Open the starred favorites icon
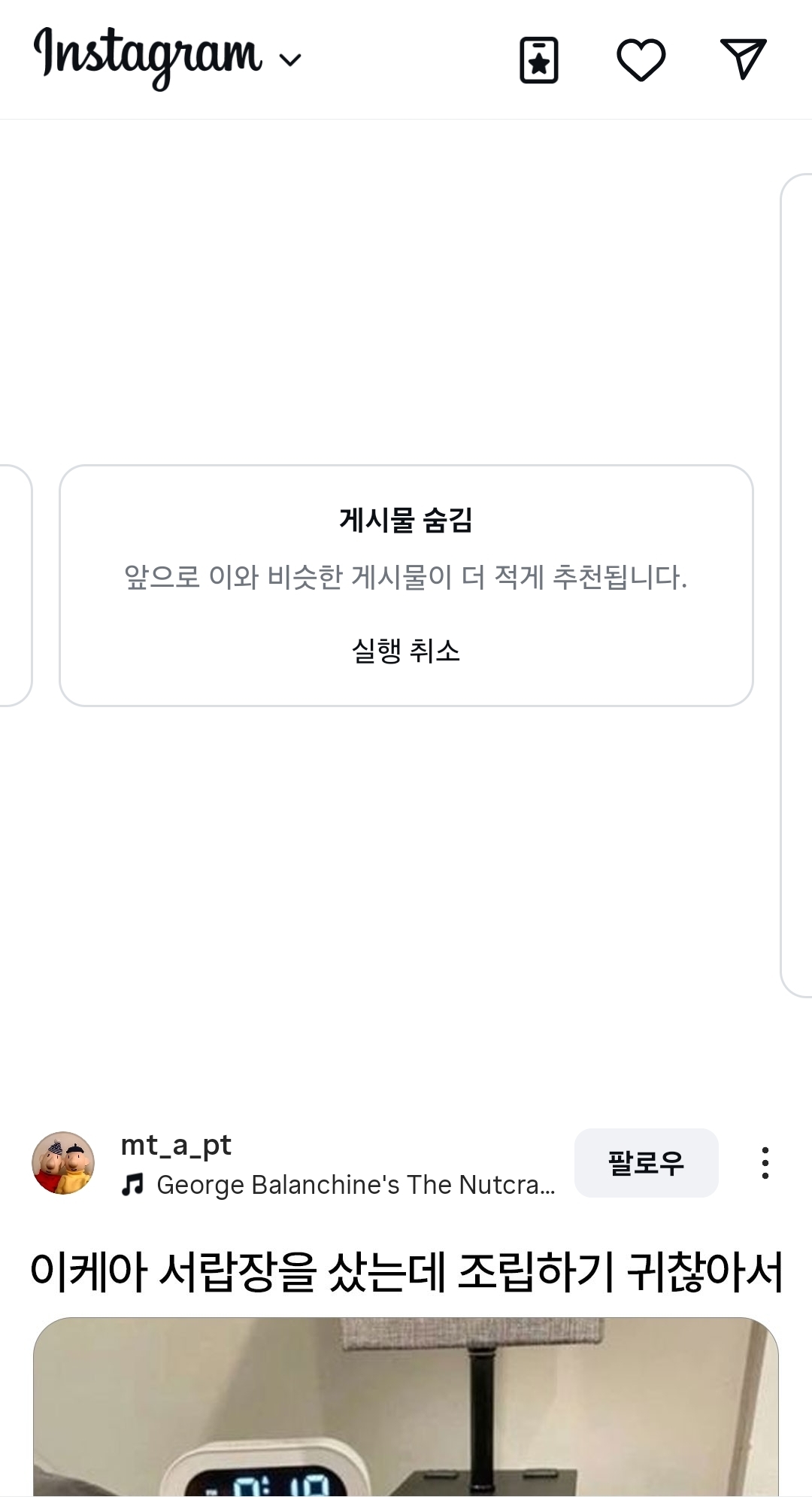812x1497 pixels. pos(539,60)
